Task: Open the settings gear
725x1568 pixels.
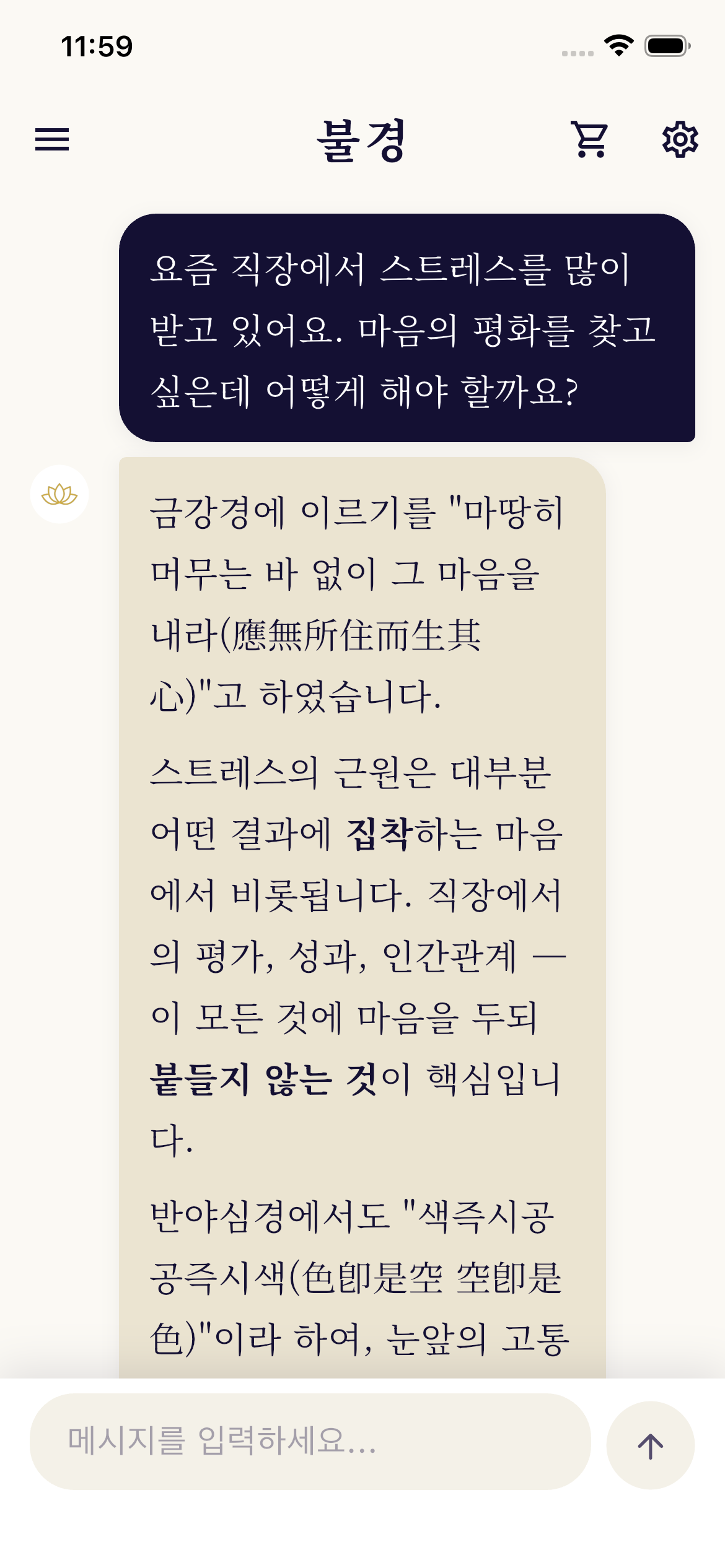Action: pyautogui.click(x=680, y=139)
